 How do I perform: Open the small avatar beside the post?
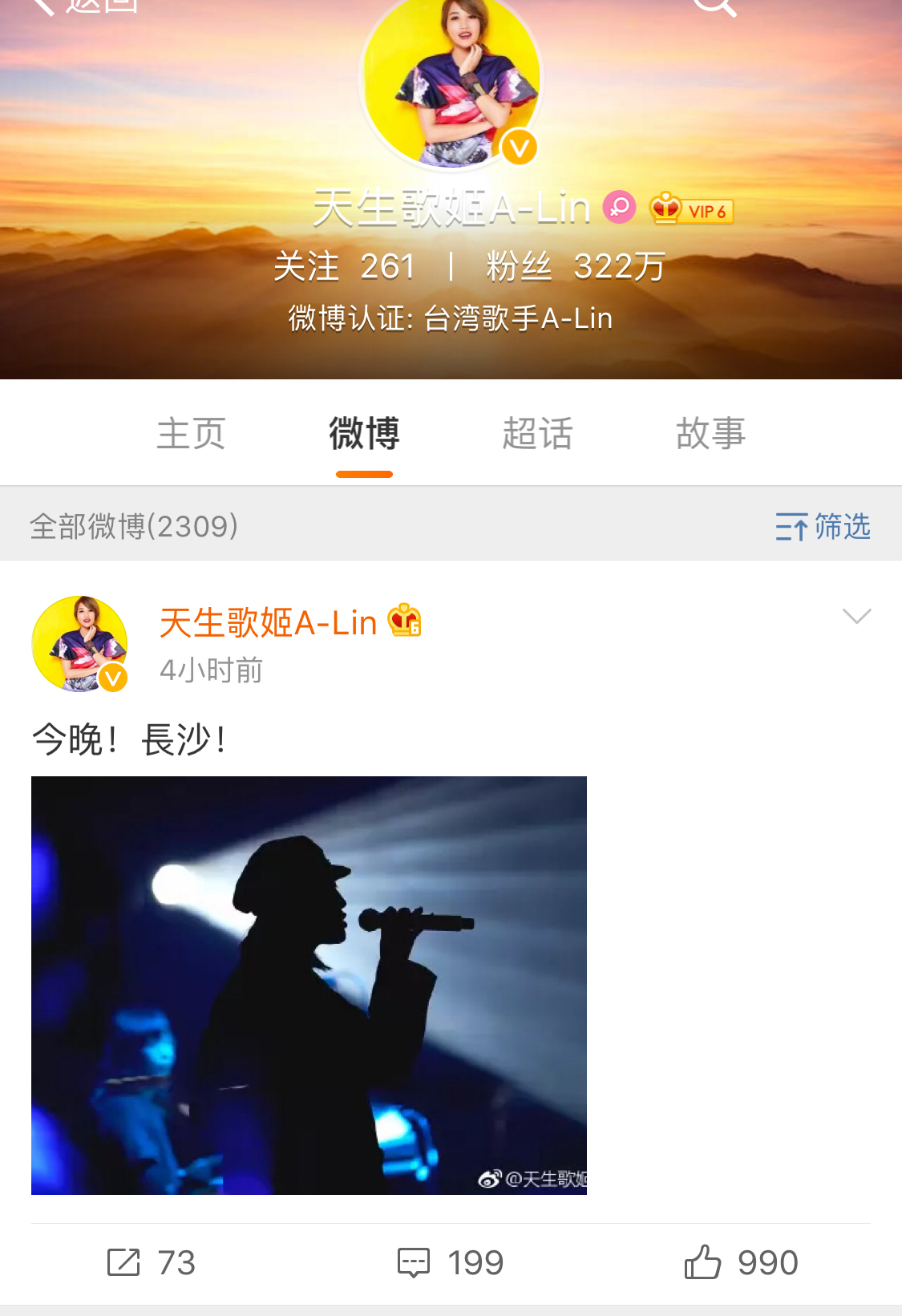79,643
